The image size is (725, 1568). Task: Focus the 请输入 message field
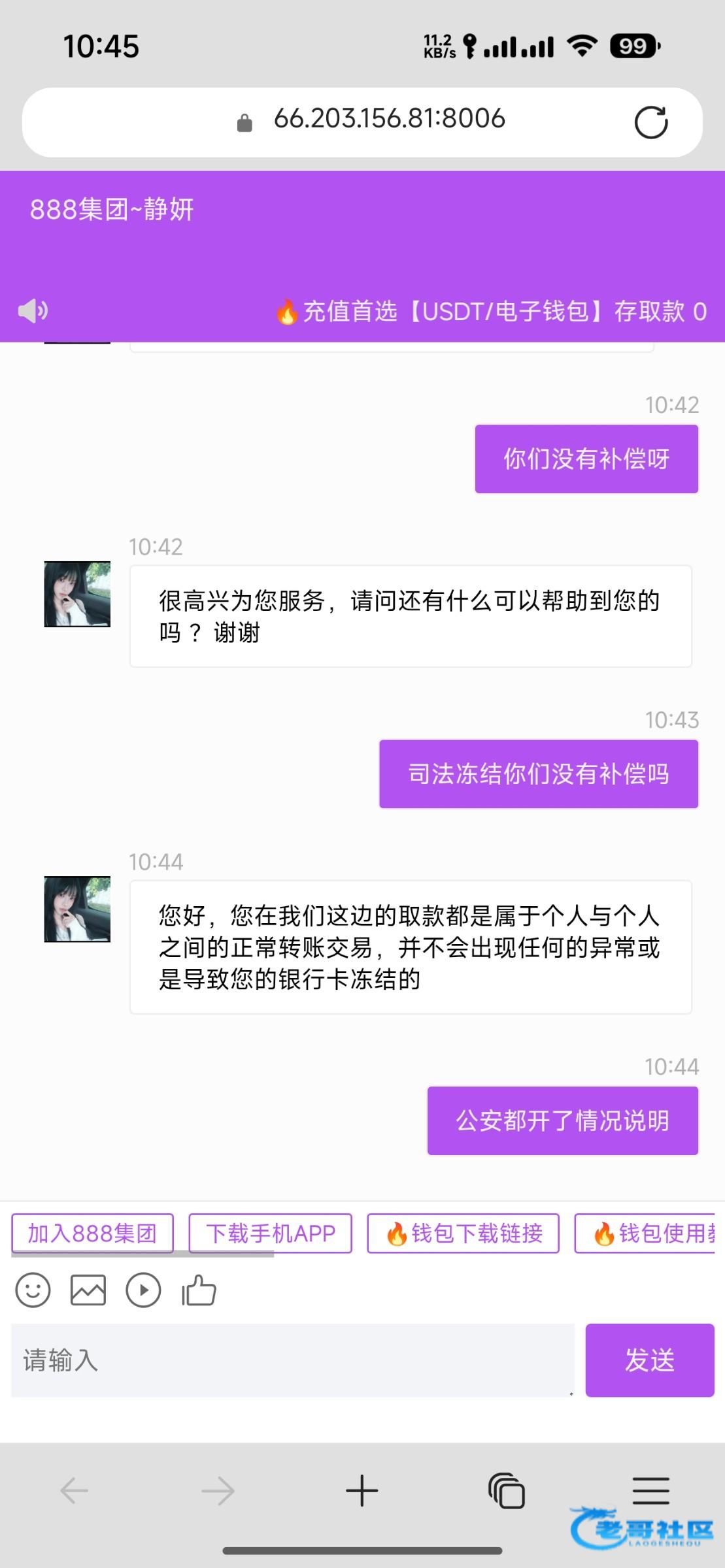[x=292, y=1360]
